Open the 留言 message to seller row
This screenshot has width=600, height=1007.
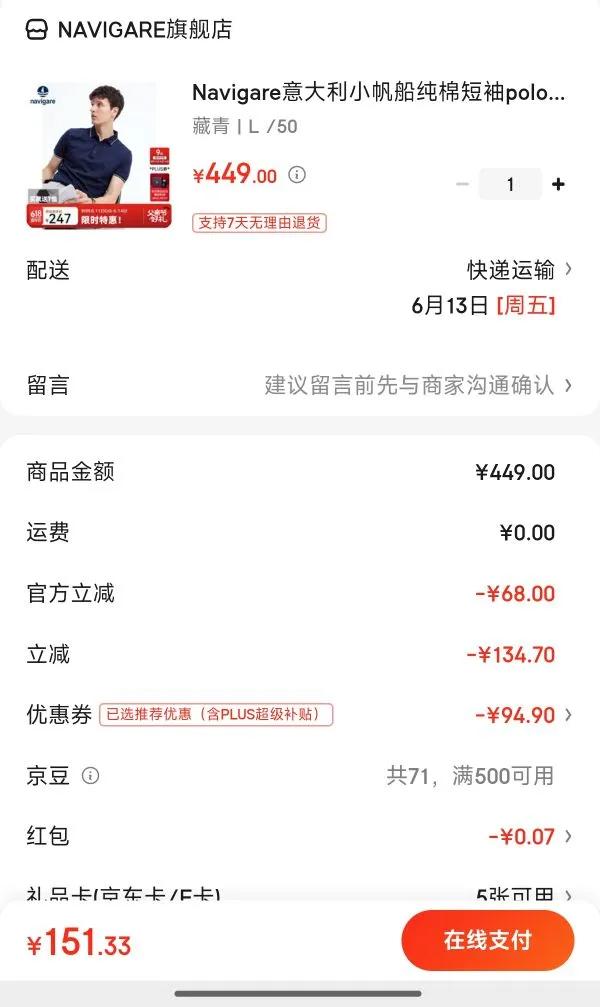click(299, 385)
